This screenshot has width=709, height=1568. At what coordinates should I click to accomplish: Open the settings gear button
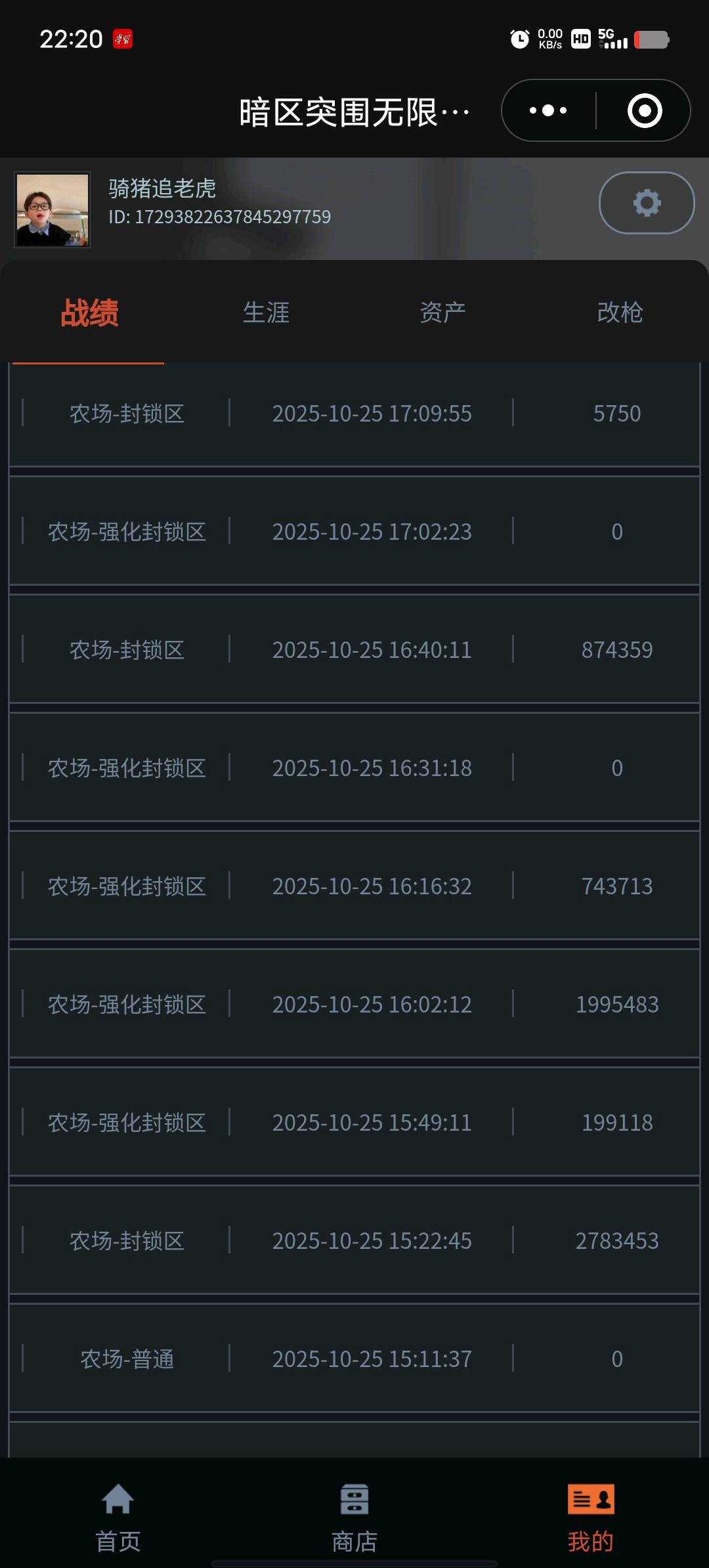point(647,203)
